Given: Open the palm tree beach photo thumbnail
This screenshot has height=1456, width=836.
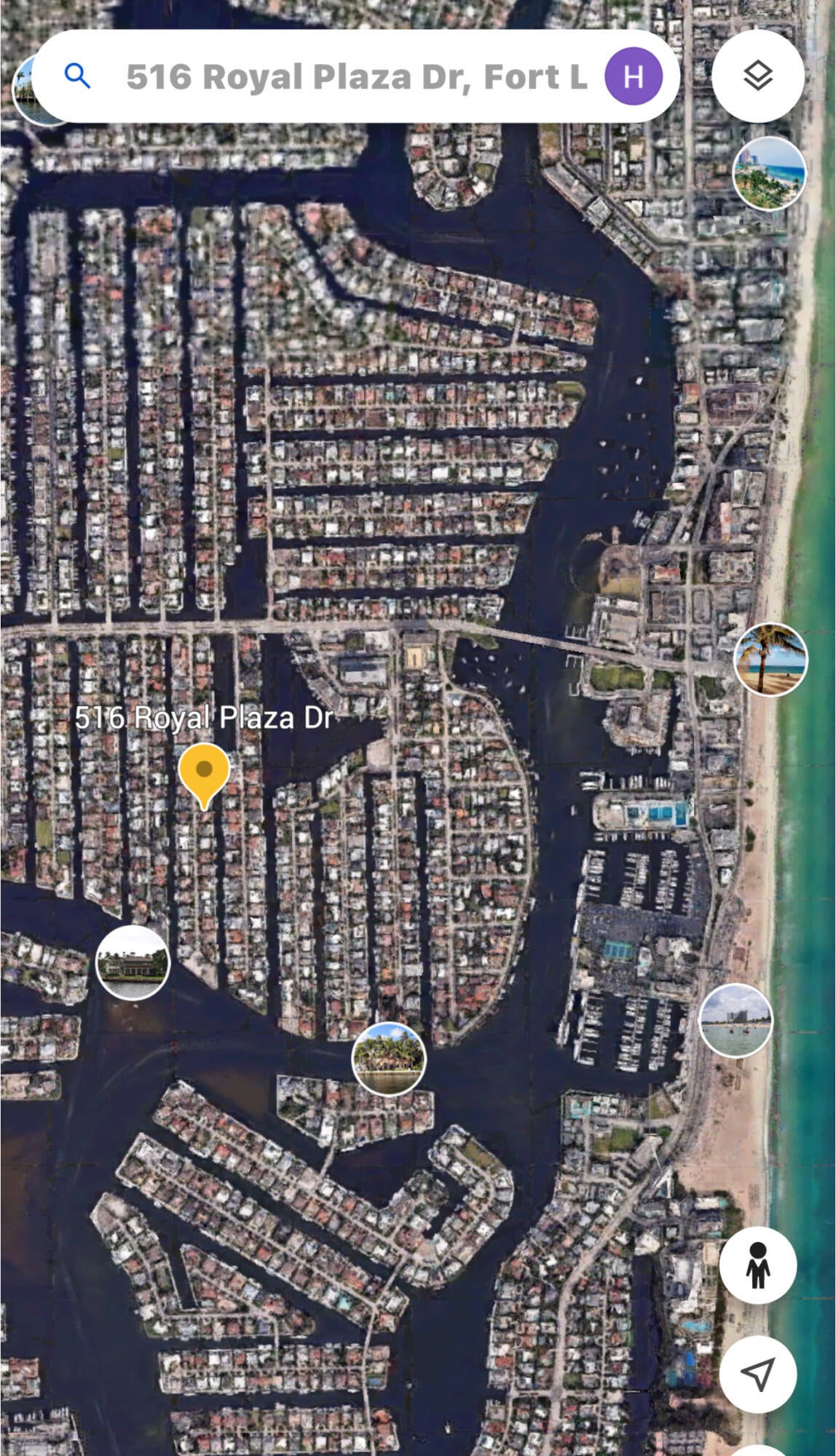Looking at the screenshot, I should pos(770,660).
